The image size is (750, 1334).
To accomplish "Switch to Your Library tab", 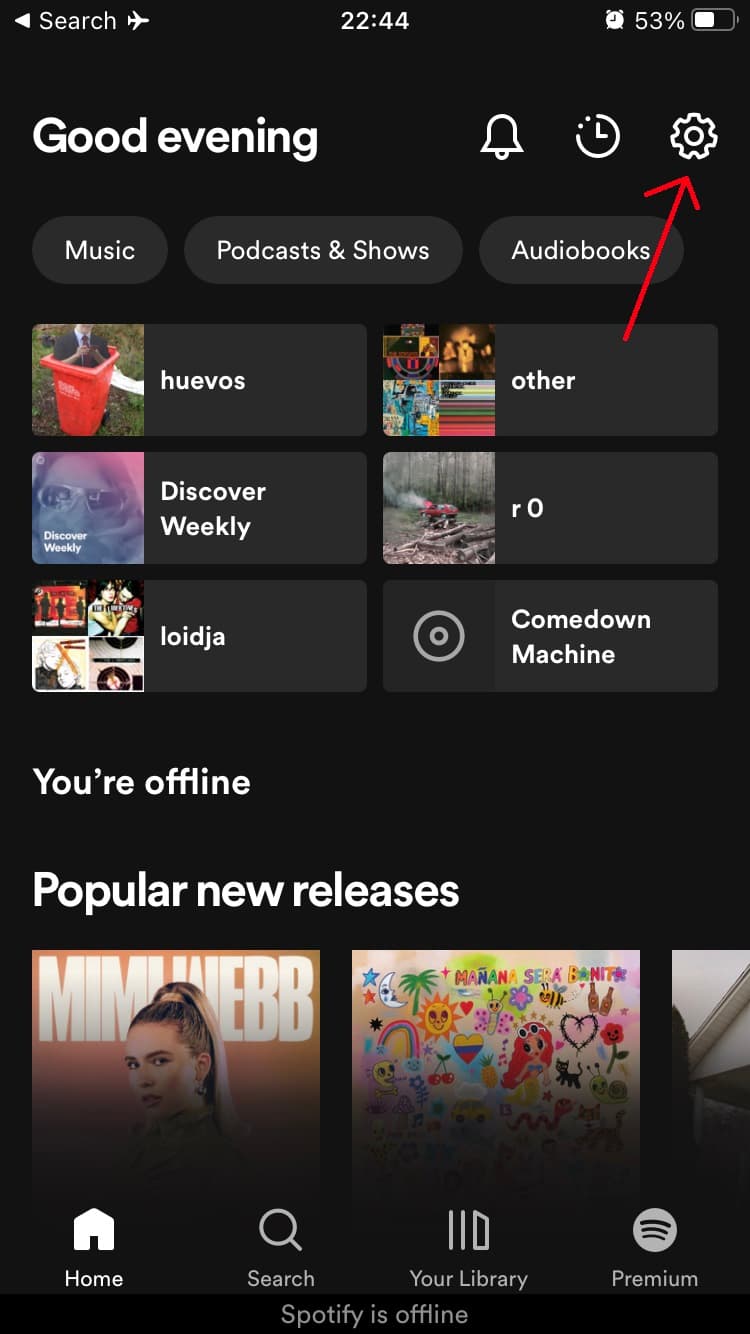I will point(468,1246).
